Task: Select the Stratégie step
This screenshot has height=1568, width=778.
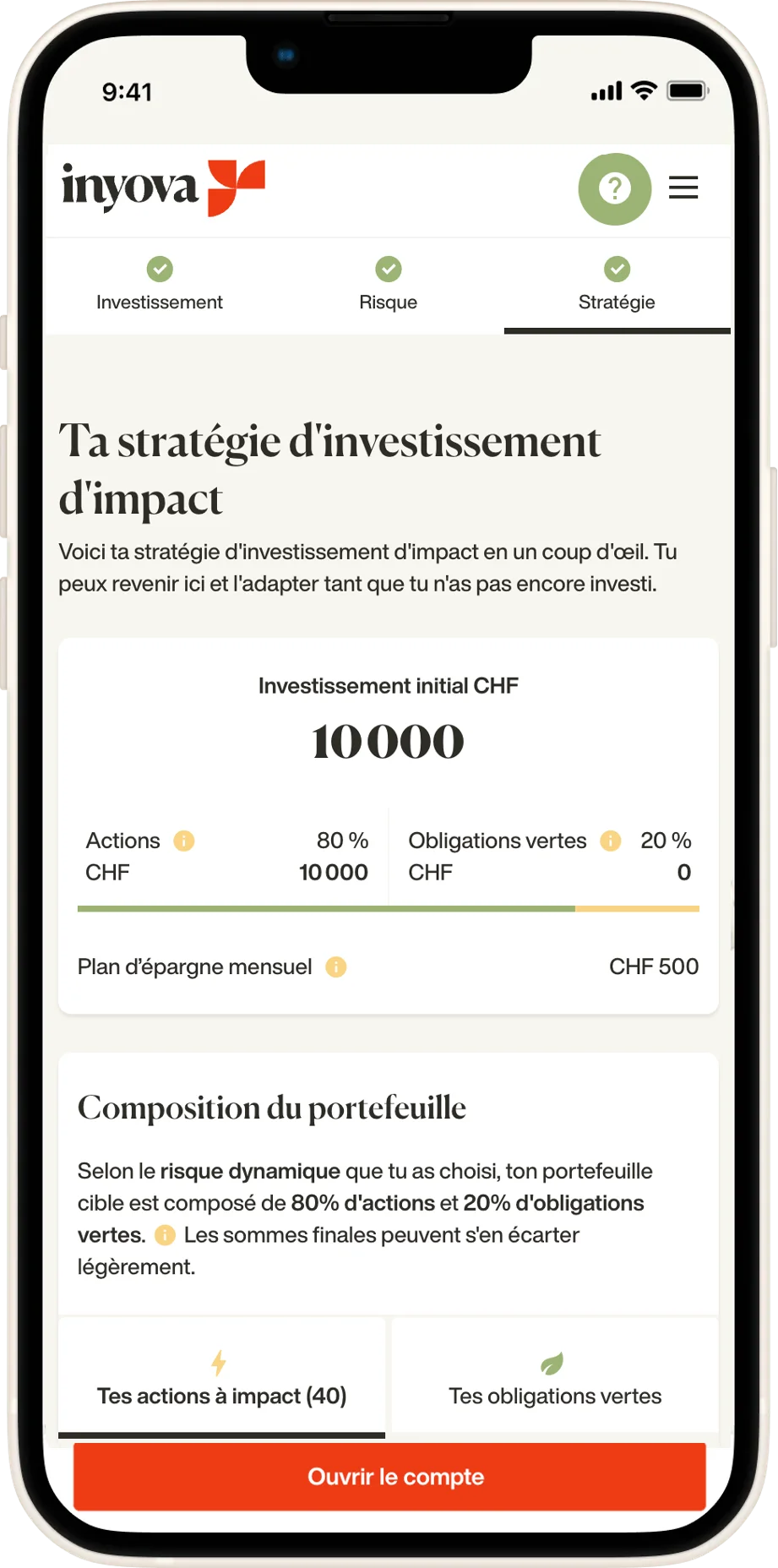Action: pos(617,286)
